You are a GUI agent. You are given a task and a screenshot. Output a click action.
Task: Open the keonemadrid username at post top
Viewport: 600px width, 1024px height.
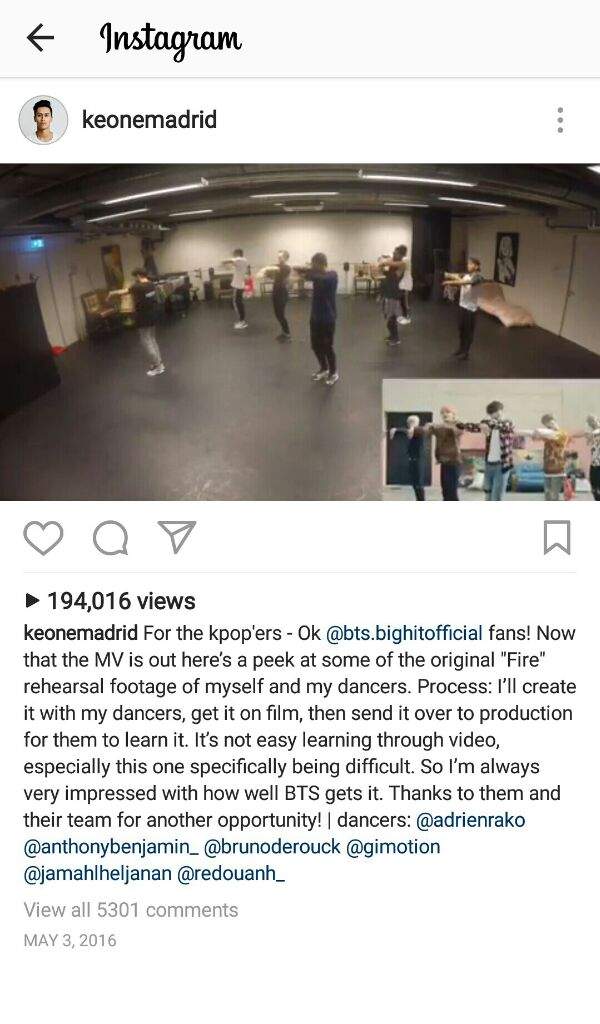point(149,120)
